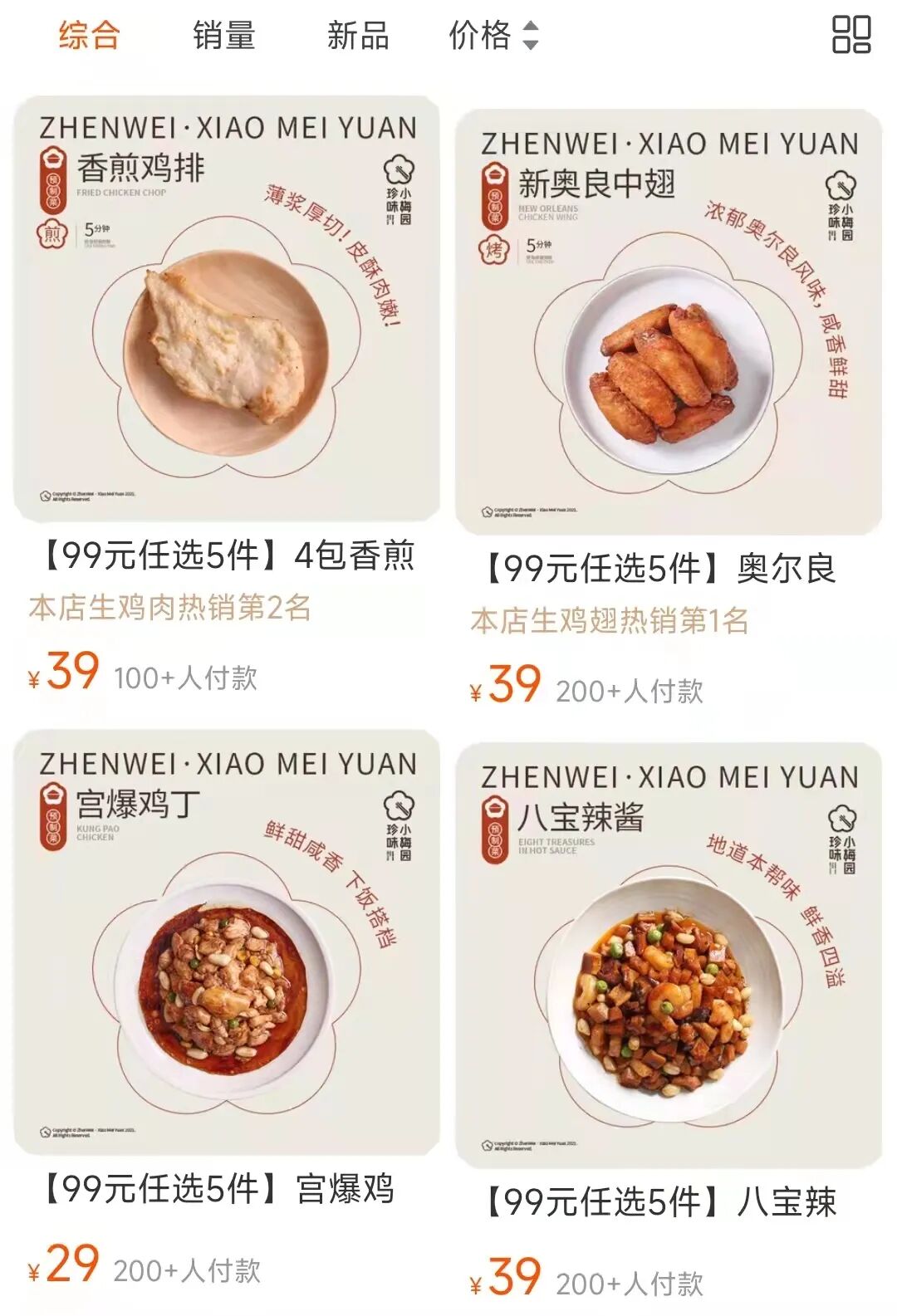Show 新品 new arrivals tab
The image size is (897, 1316).
[358, 35]
